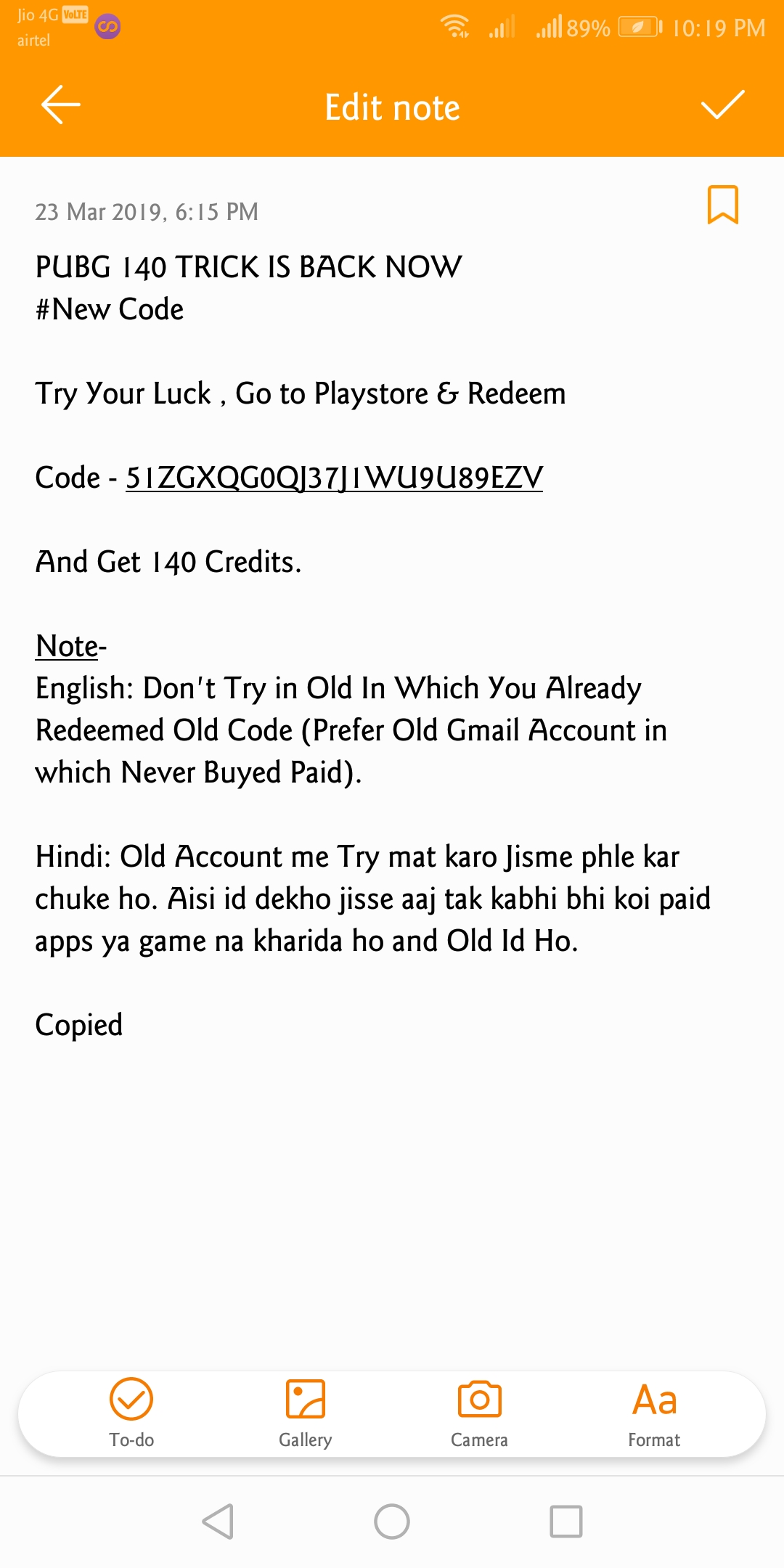Insert an image from Gallery
The width and height of the screenshot is (784, 1568).
pyautogui.click(x=306, y=1413)
